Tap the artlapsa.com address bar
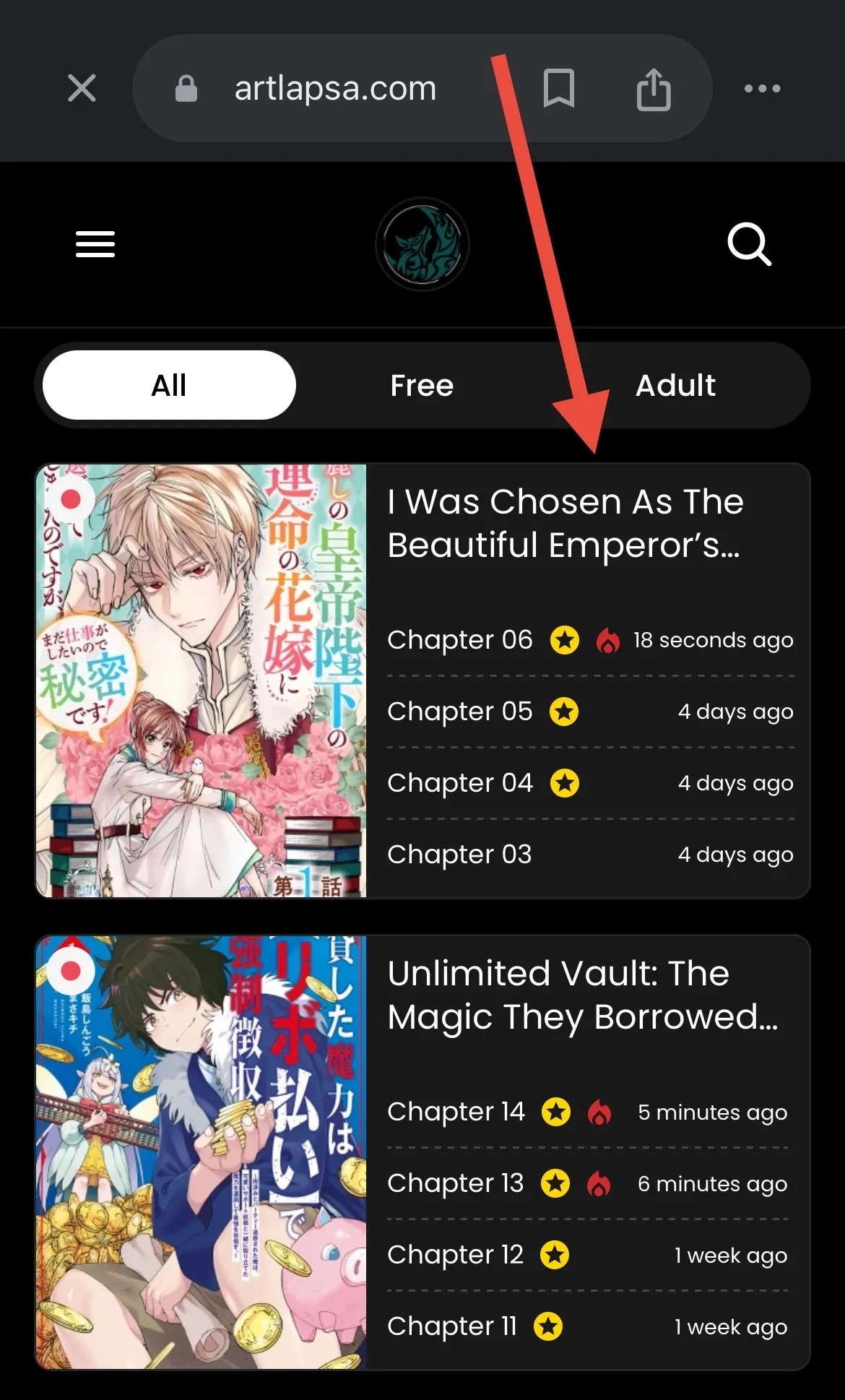 tap(335, 89)
